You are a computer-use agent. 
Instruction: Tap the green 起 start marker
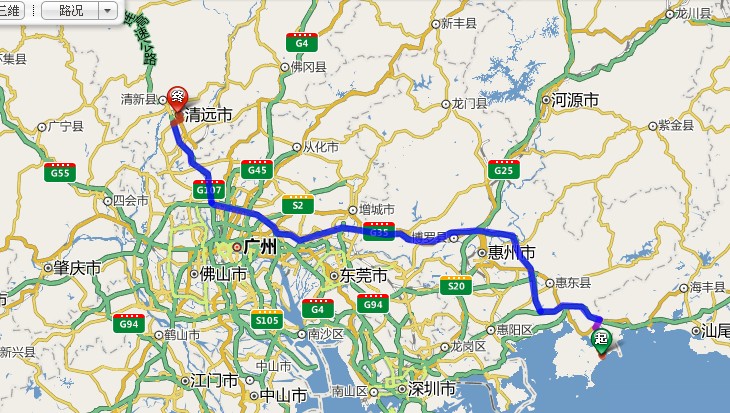coord(601,339)
